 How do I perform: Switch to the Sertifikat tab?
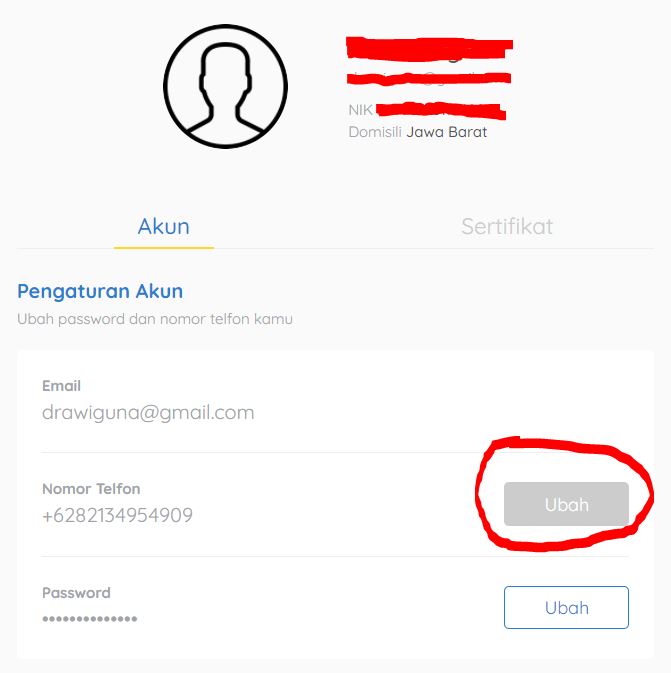[506, 226]
